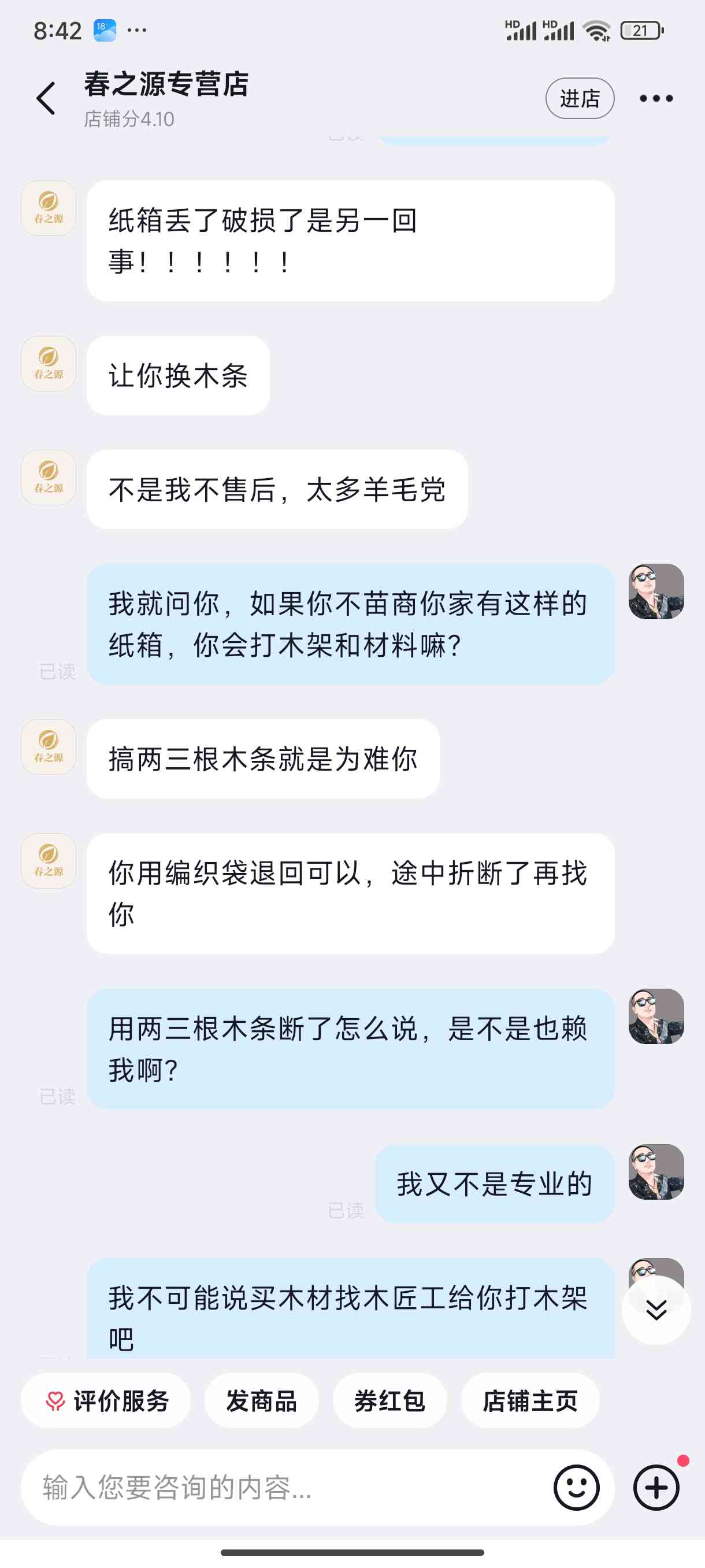Tap the 进店 button

[580, 99]
